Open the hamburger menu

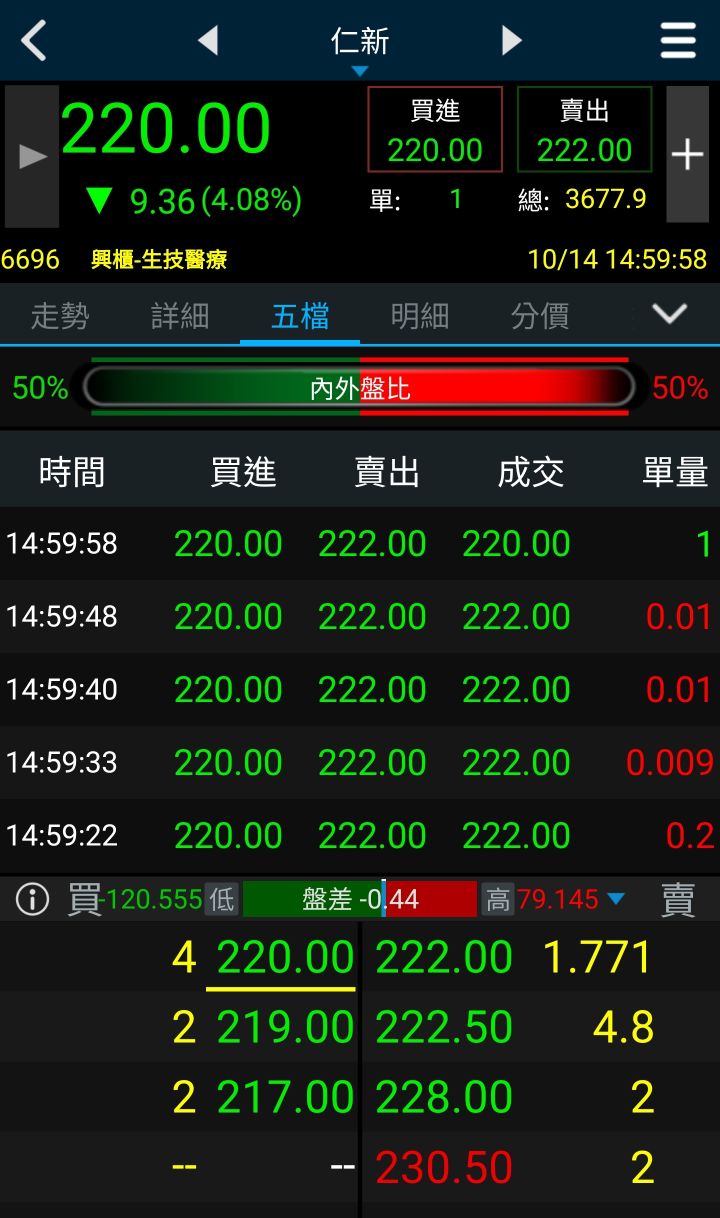678,41
